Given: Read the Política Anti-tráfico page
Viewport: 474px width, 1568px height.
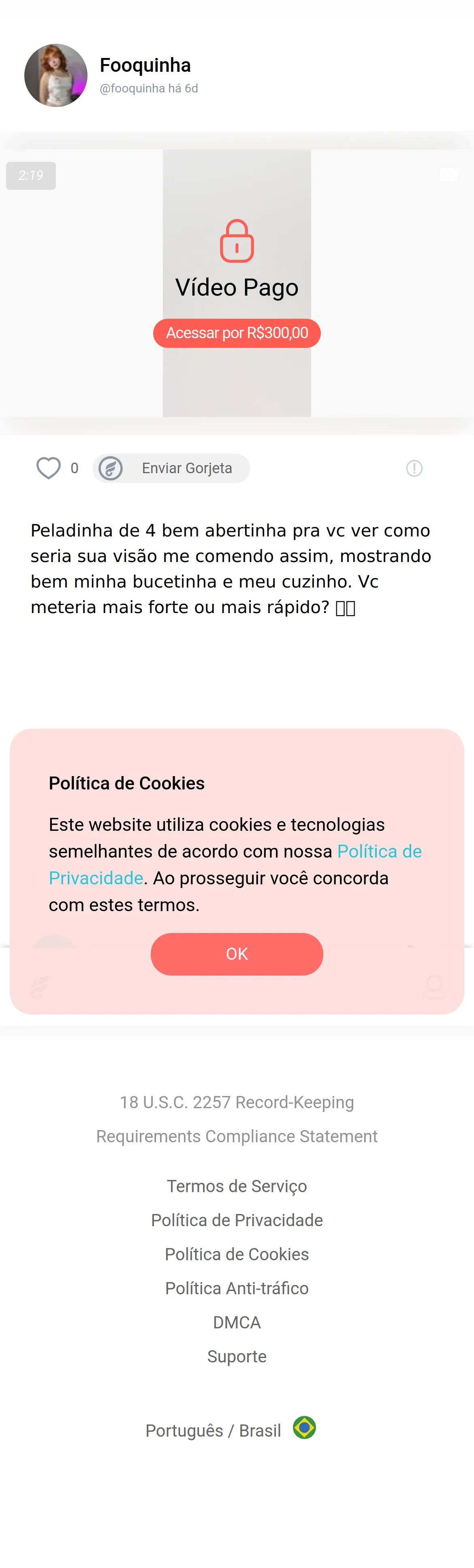Looking at the screenshot, I should tap(237, 1288).
